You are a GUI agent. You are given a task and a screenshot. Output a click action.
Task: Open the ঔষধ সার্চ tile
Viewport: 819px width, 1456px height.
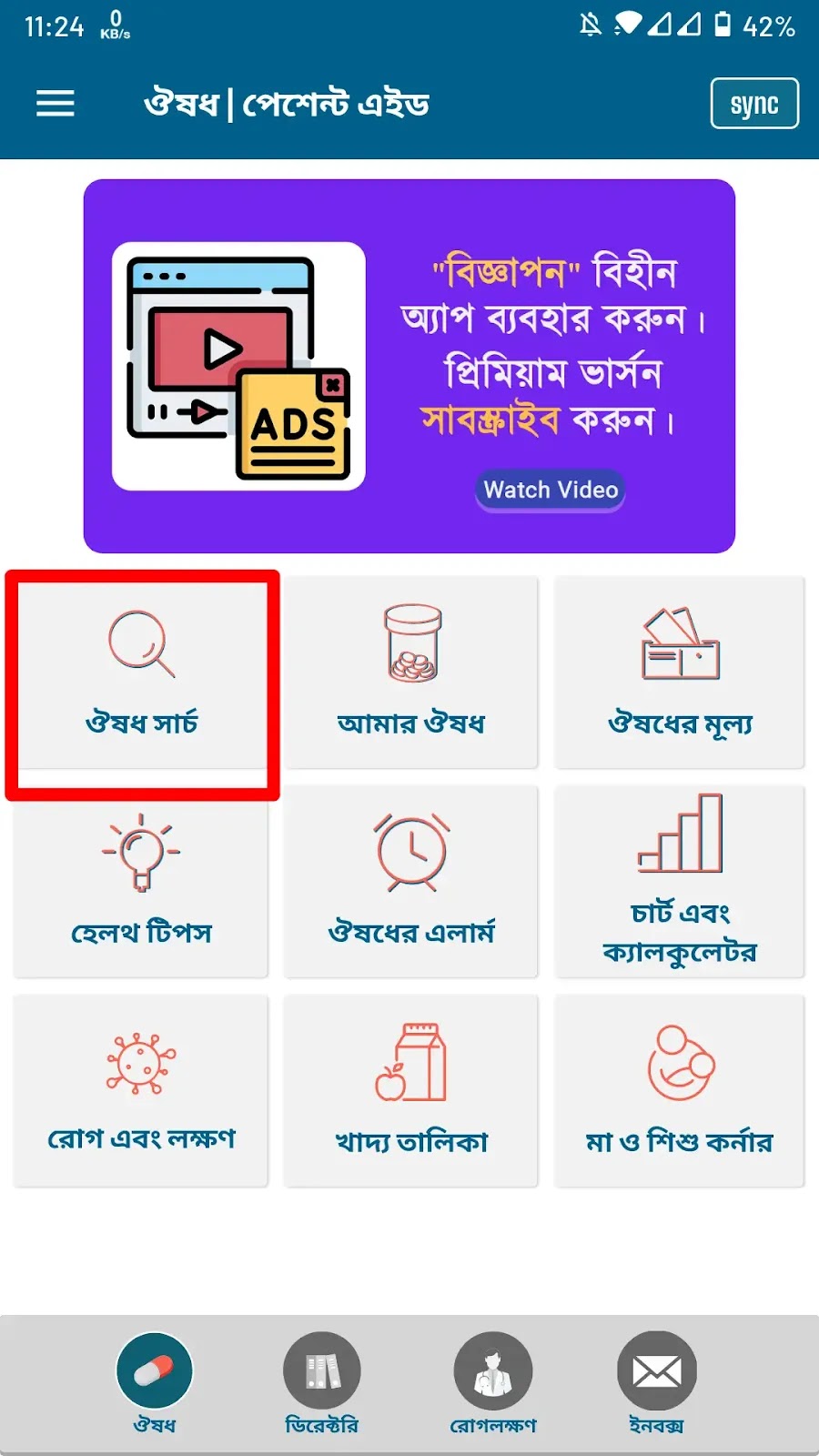click(x=141, y=673)
